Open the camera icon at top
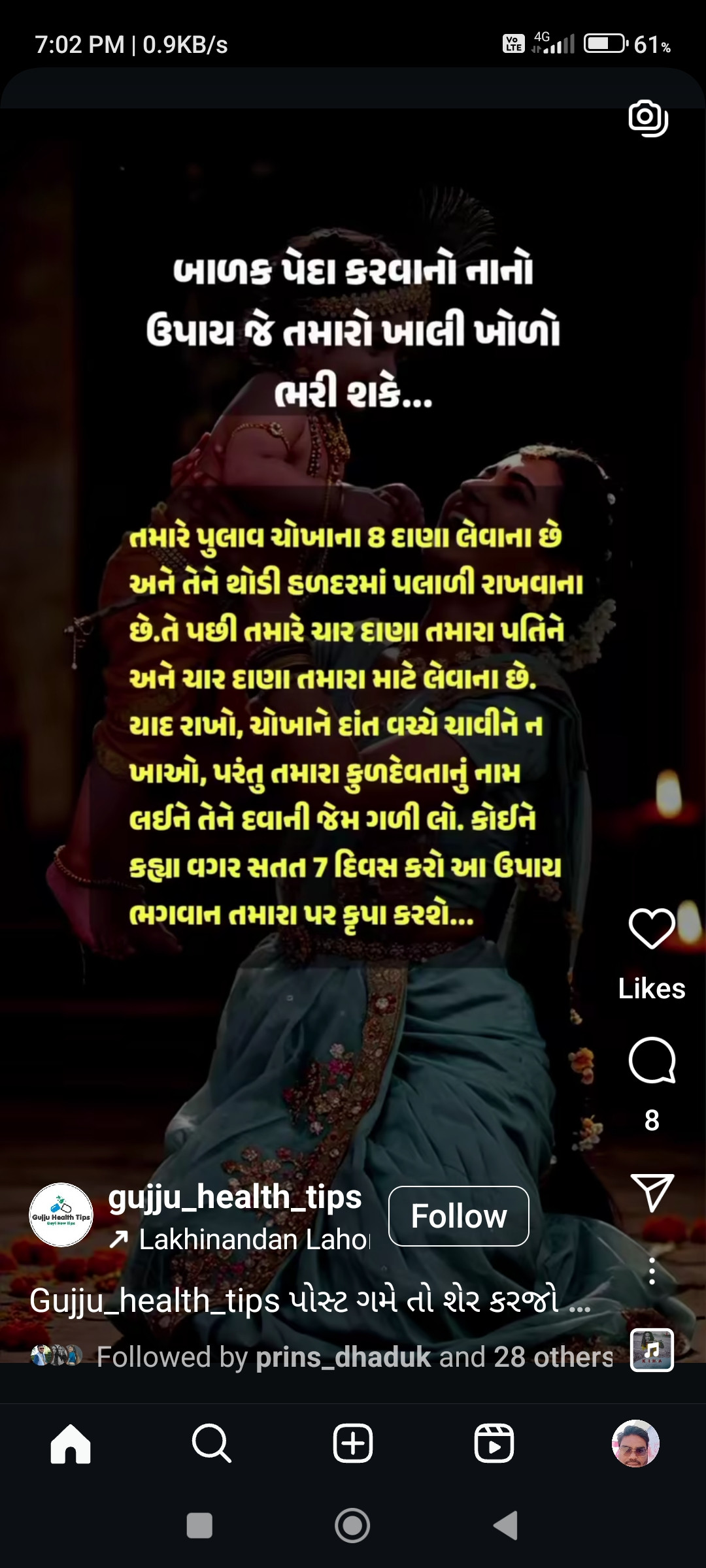 click(648, 118)
